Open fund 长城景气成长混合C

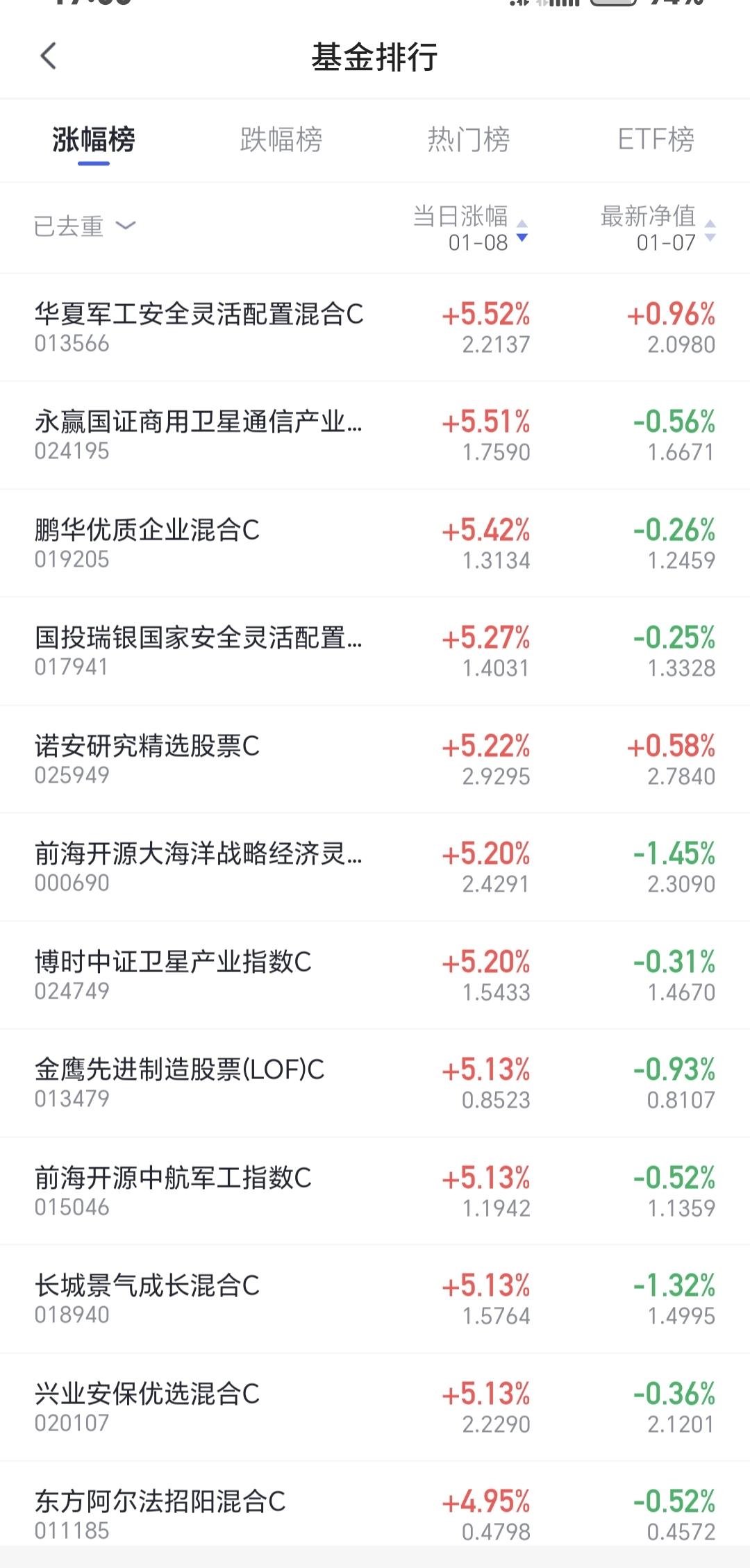pyautogui.click(x=375, y=1299)
